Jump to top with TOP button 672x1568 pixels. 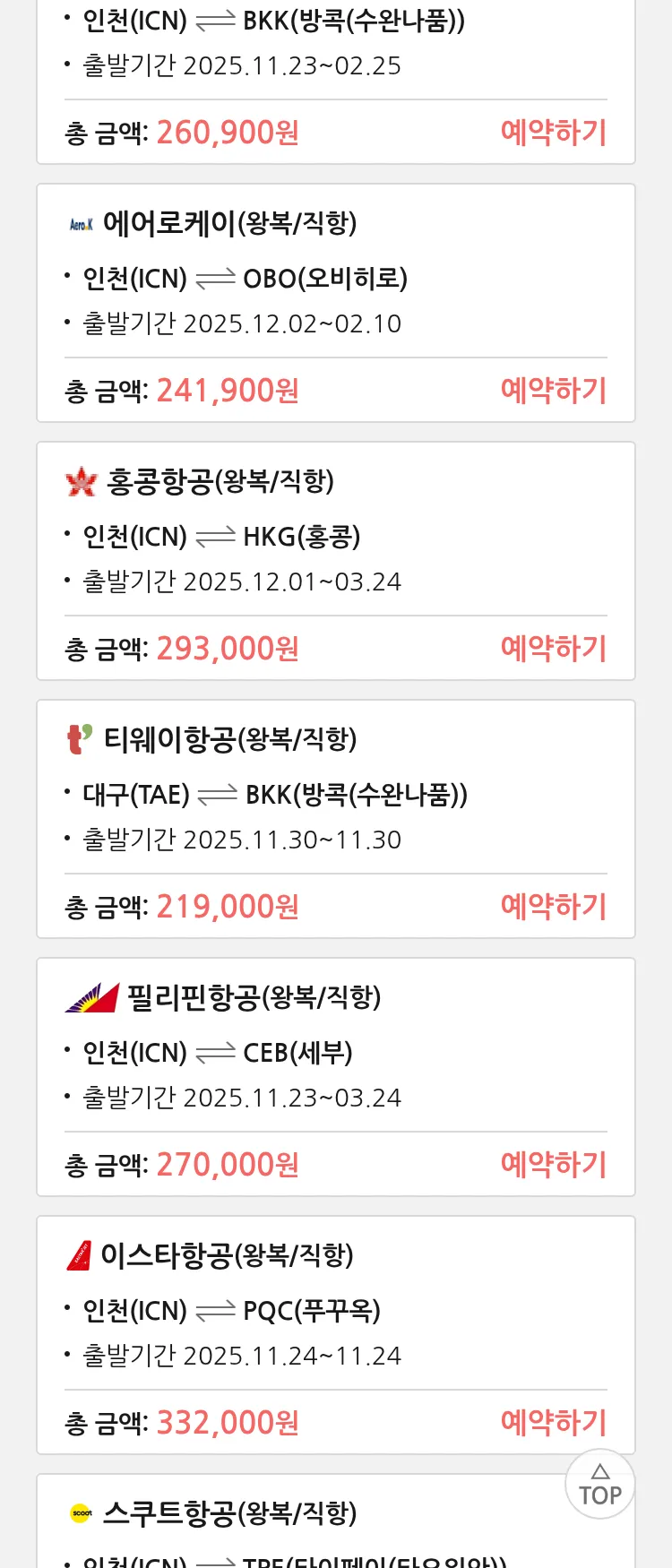pyautogui.click(x=599, y=1485)
